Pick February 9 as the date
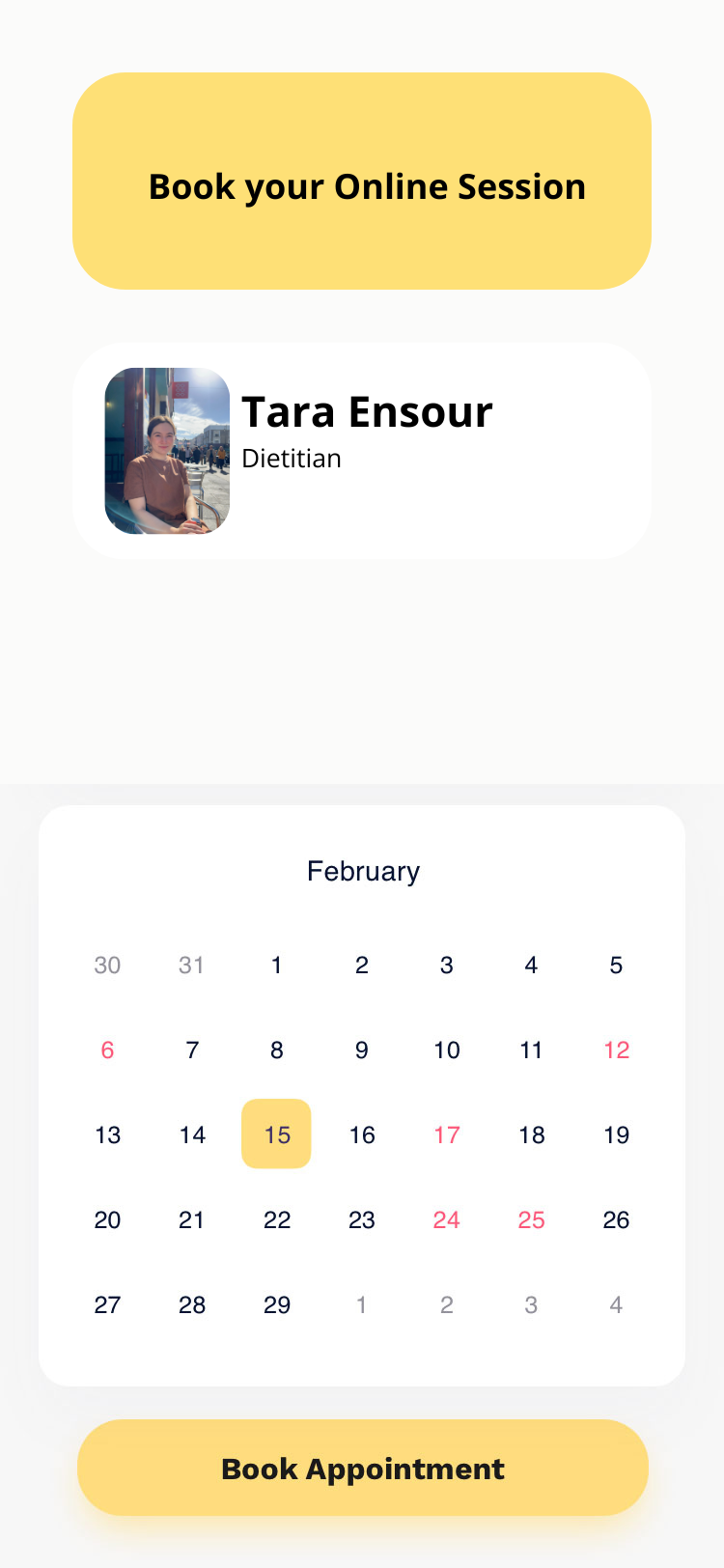 pyautogui.click(x=362, y=1050)
